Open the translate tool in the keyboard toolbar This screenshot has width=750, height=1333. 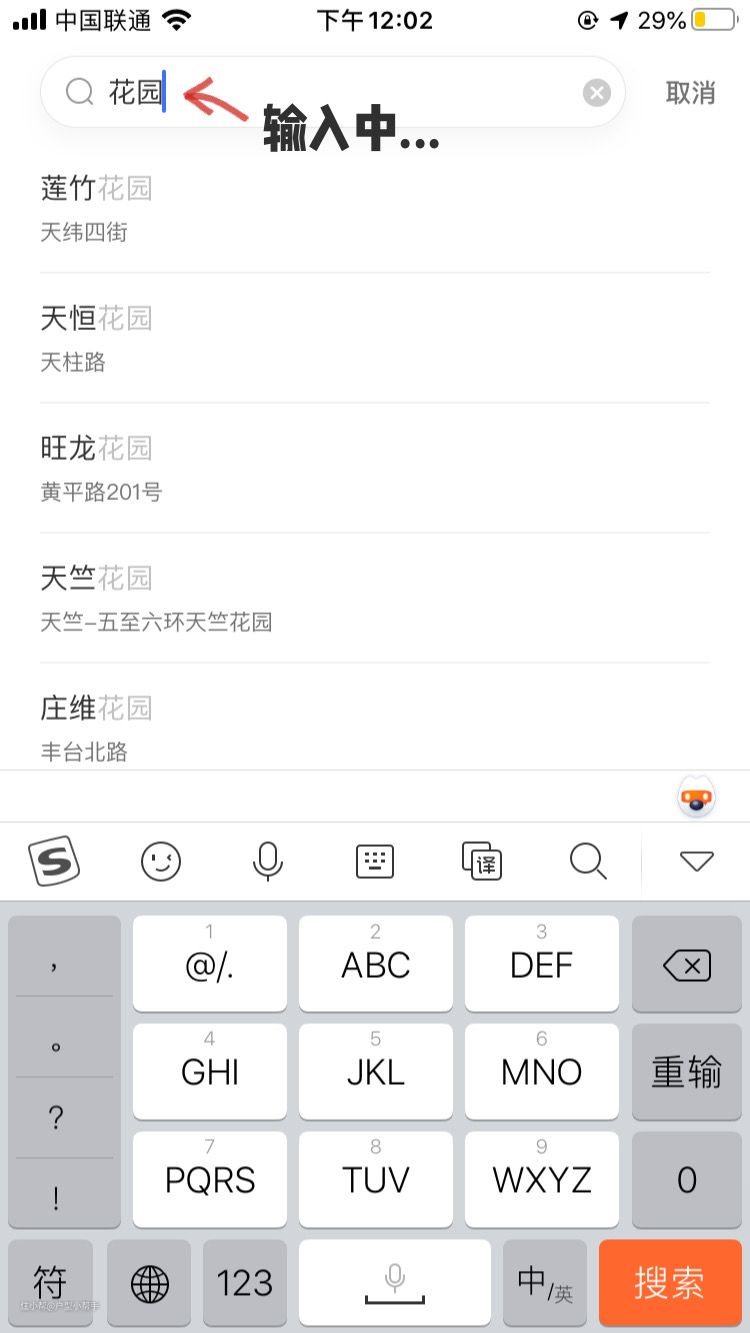(482, 861)
